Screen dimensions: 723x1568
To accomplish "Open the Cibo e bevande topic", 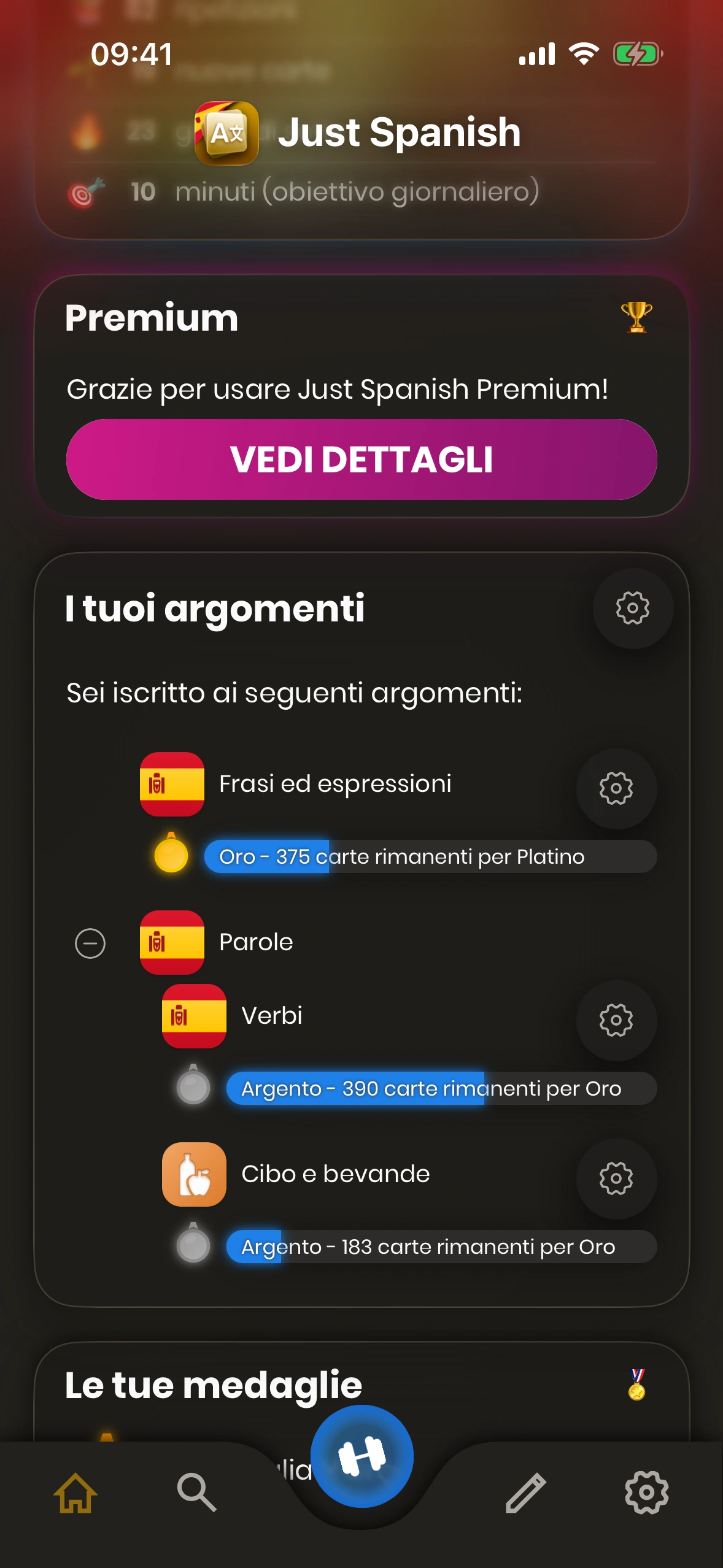I will (335, 1174).
